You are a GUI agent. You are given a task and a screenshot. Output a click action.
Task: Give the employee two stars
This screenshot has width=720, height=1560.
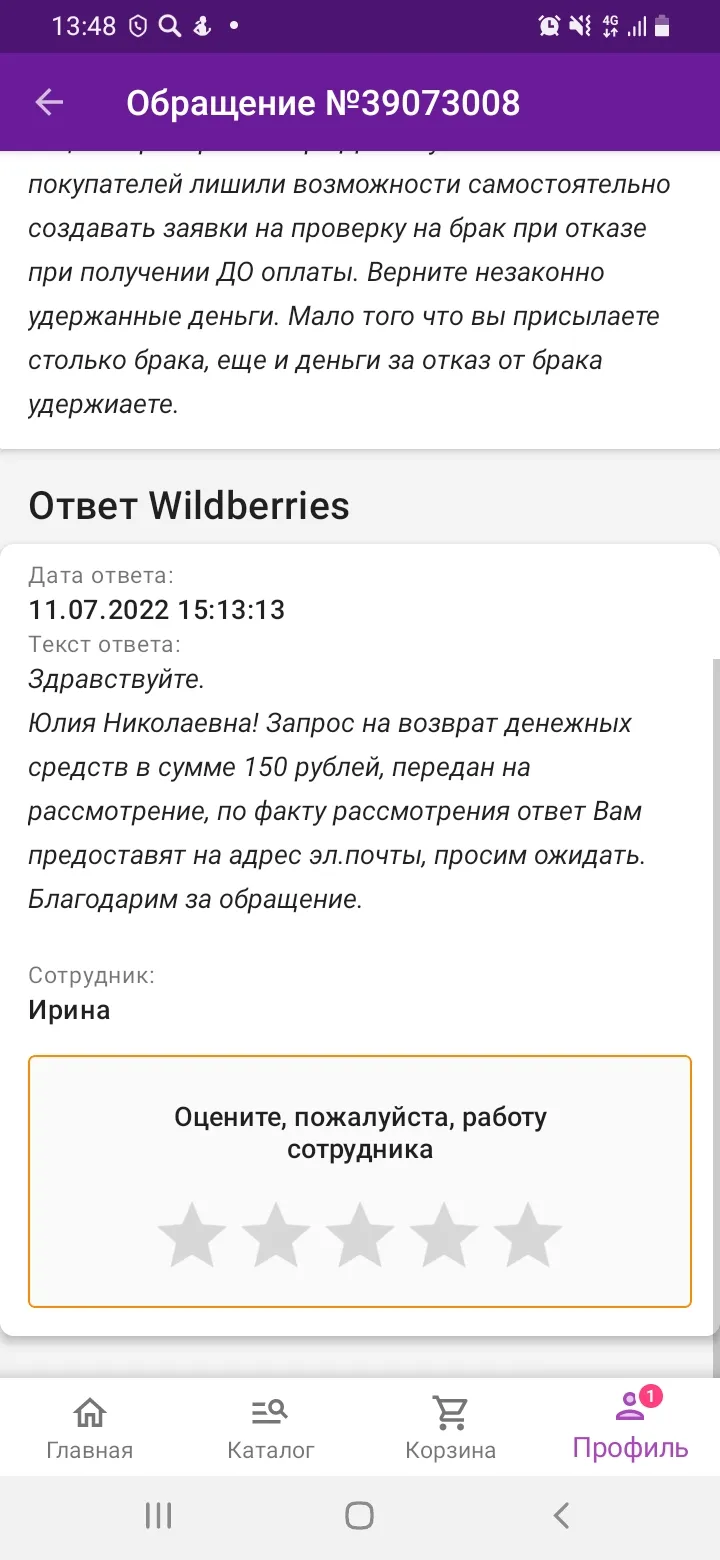coord(276,1235)
